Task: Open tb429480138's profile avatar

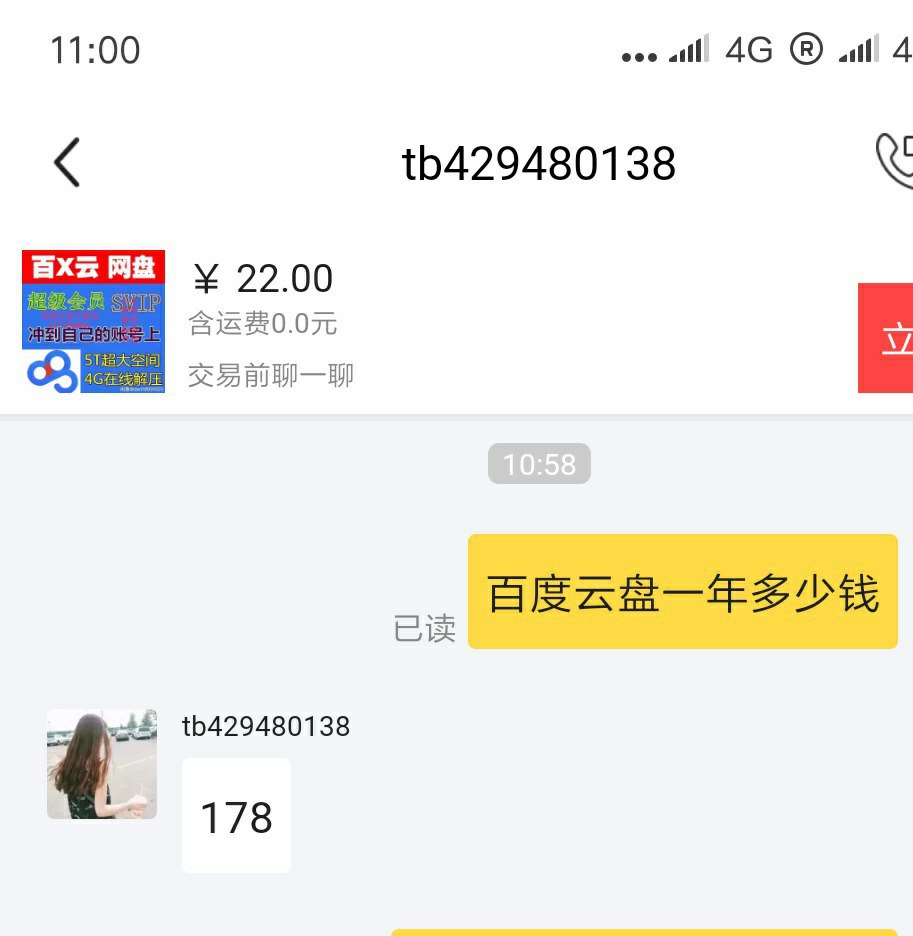Action: 102,764
